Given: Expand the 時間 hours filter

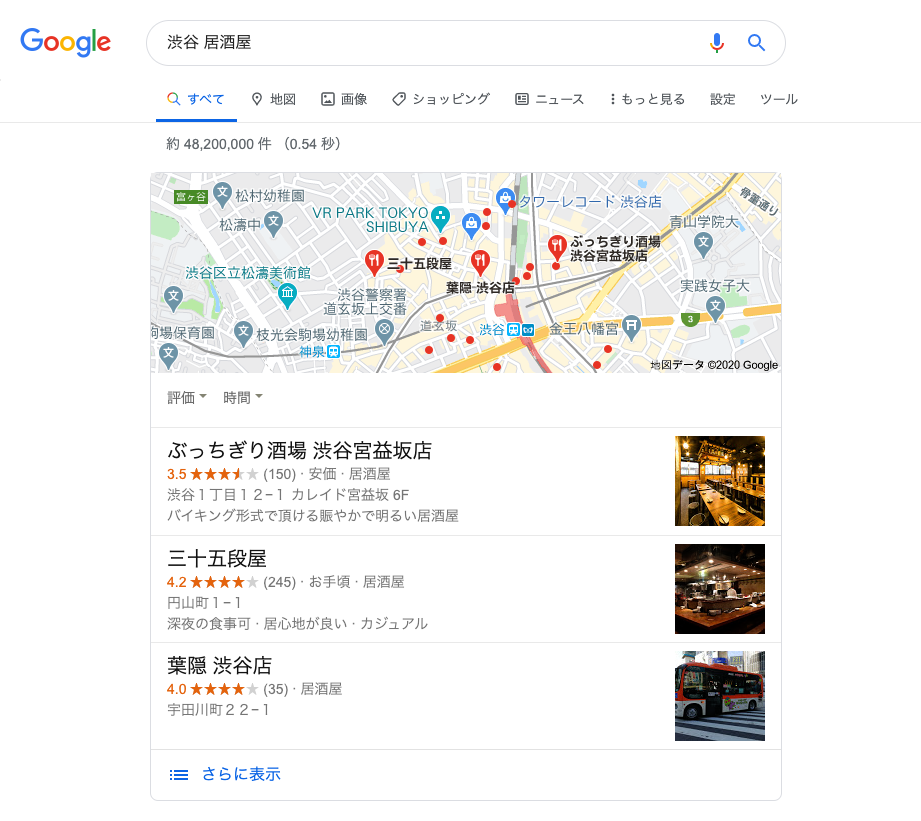Looking at the screenshot, I should (243, 398).
